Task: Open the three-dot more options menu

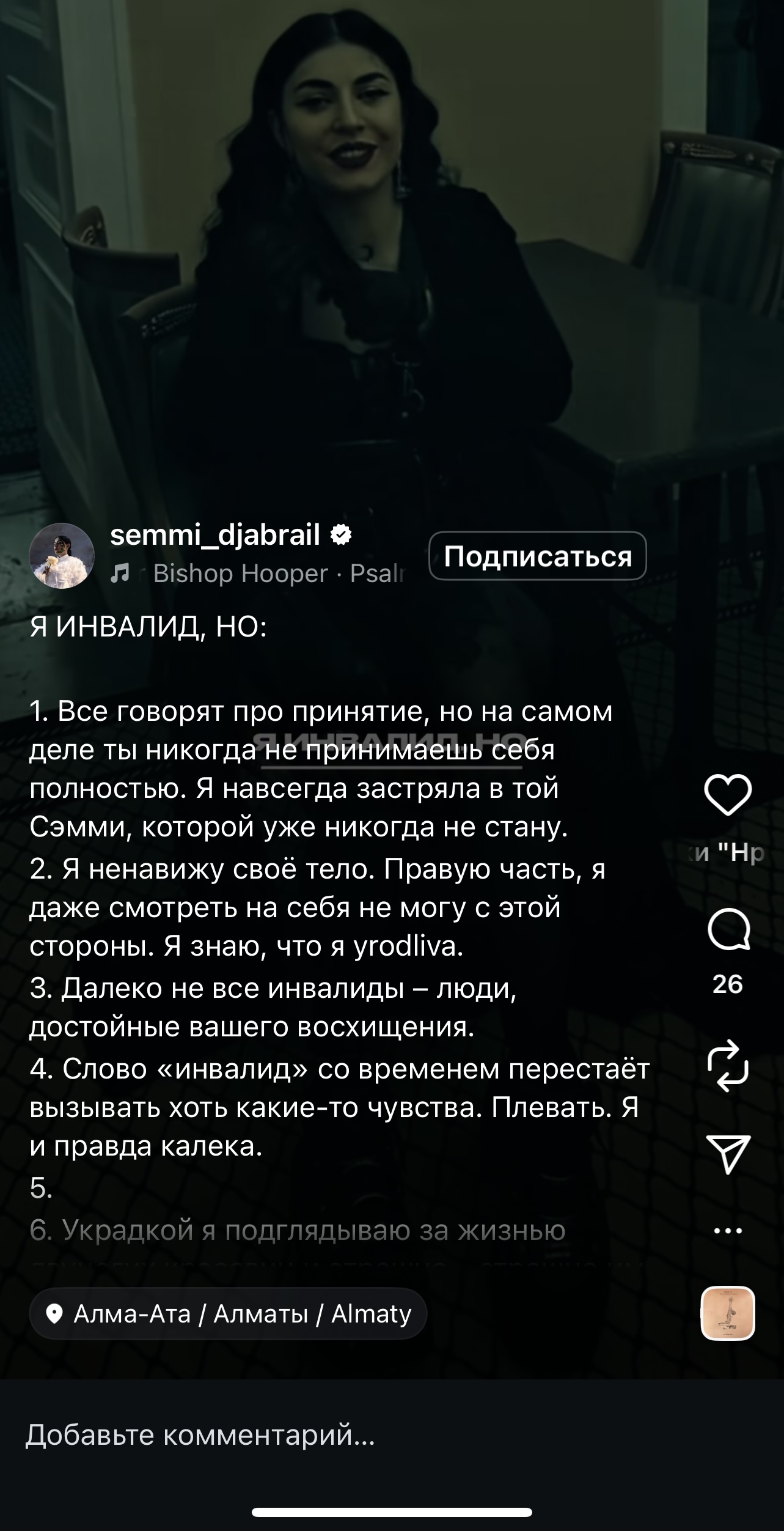Action: click(728, 1231)
